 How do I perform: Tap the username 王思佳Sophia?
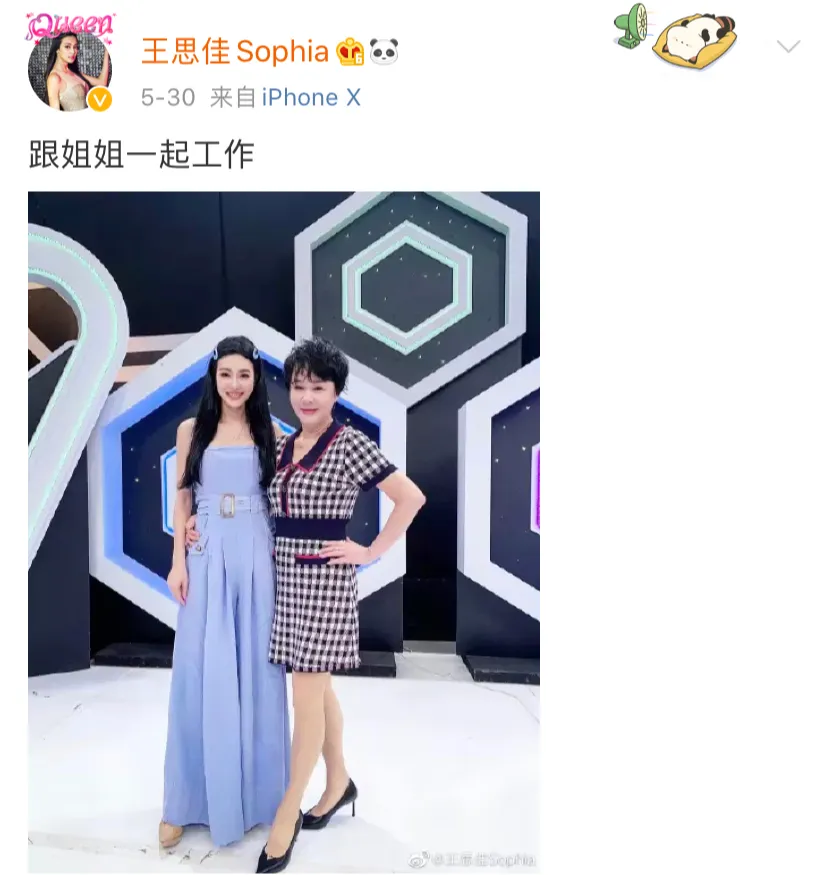235,51
